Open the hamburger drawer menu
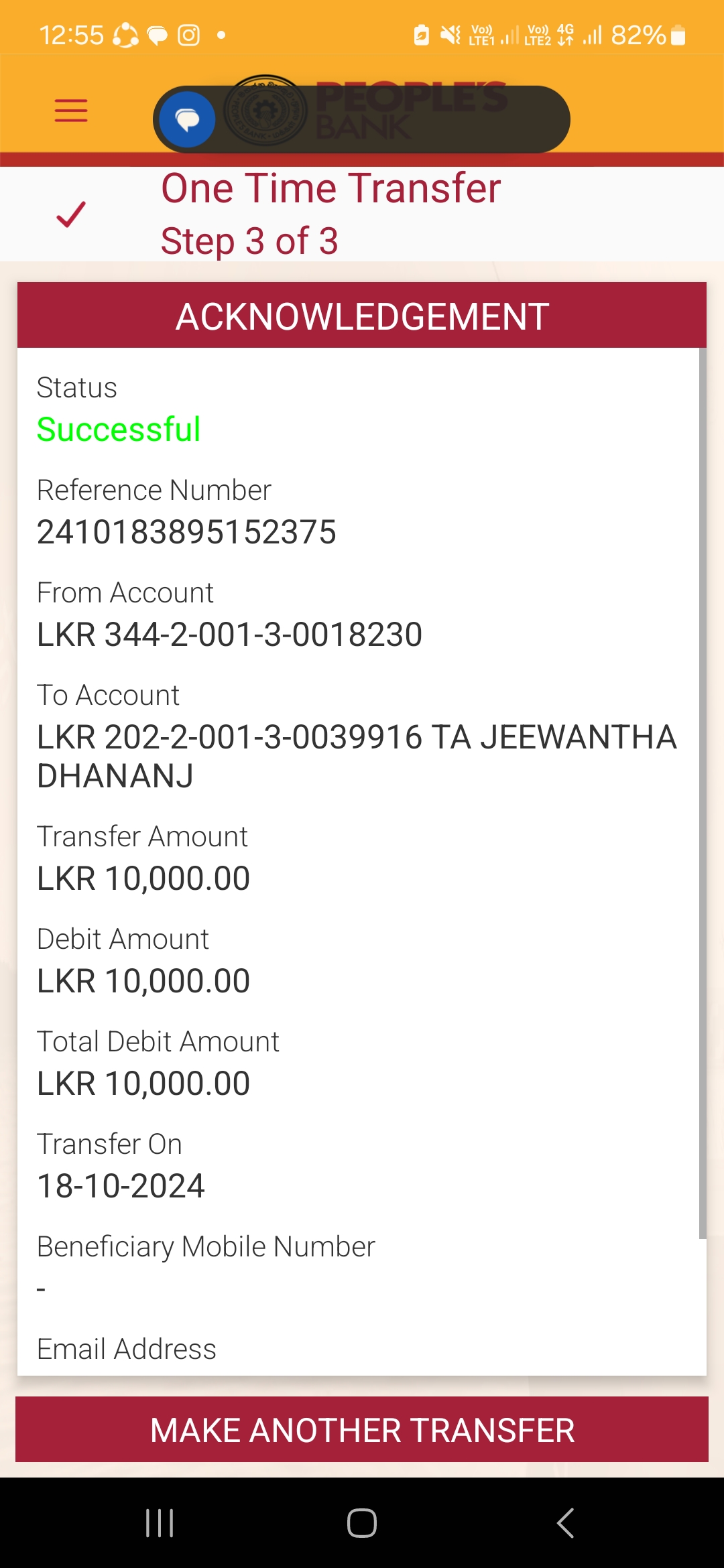 point(71,111)
